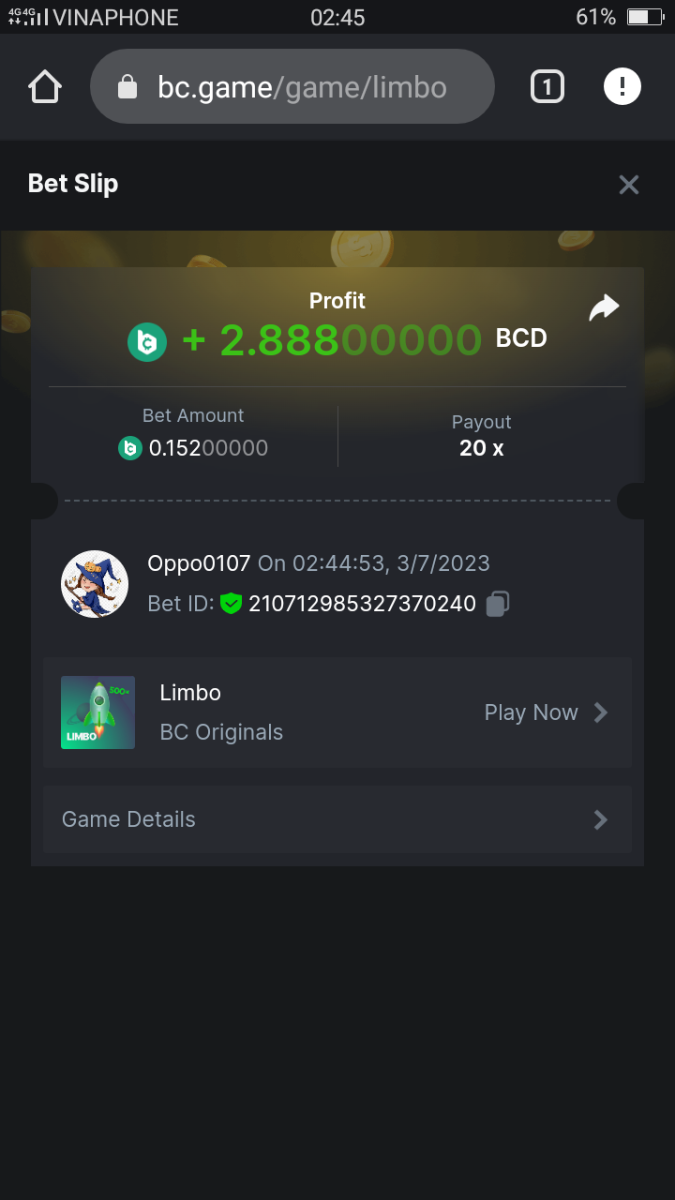Open the browser tab switcher

(x=546, y=87)
